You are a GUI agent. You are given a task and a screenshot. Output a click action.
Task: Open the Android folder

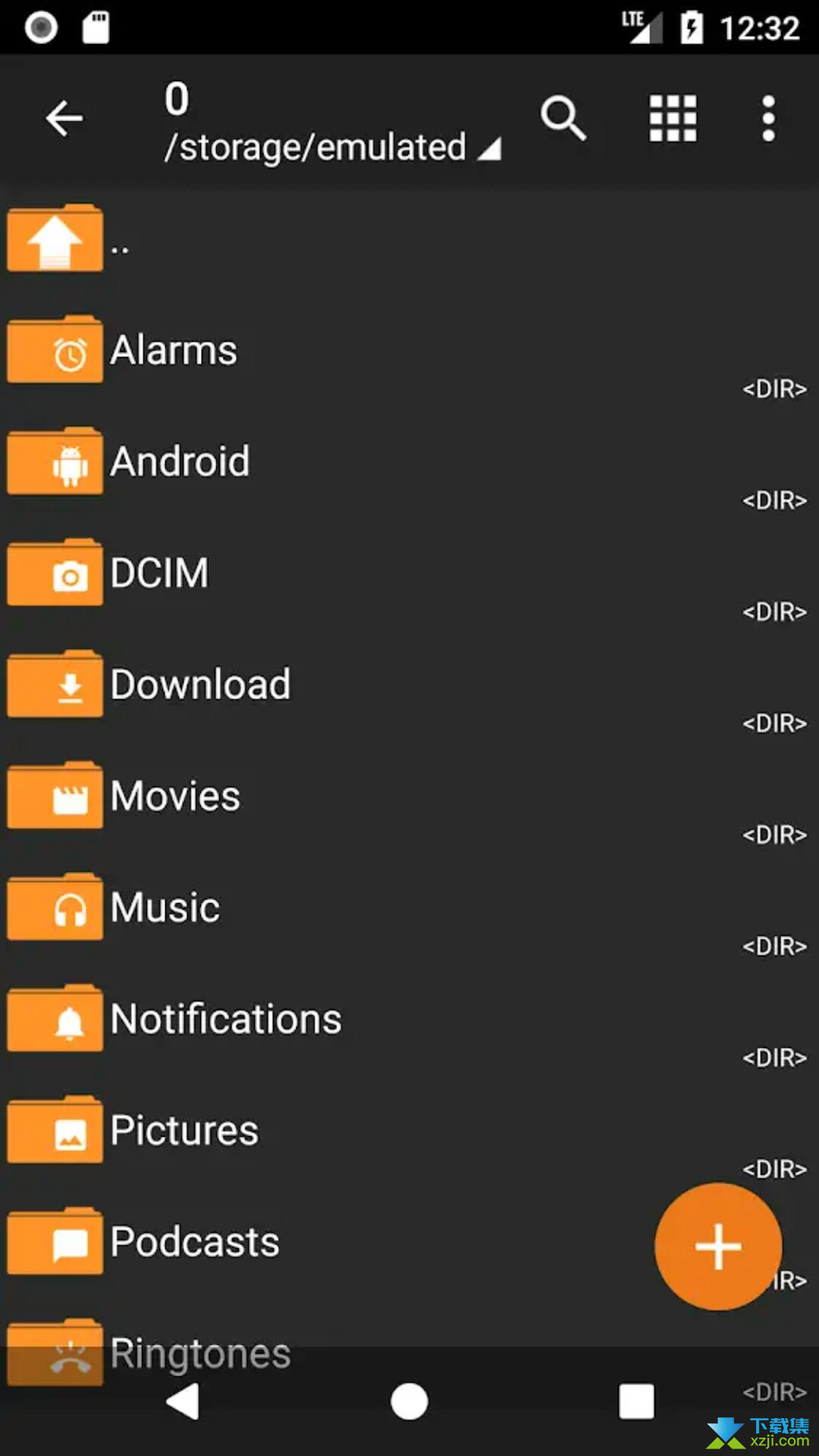click(x=409, y=463)
